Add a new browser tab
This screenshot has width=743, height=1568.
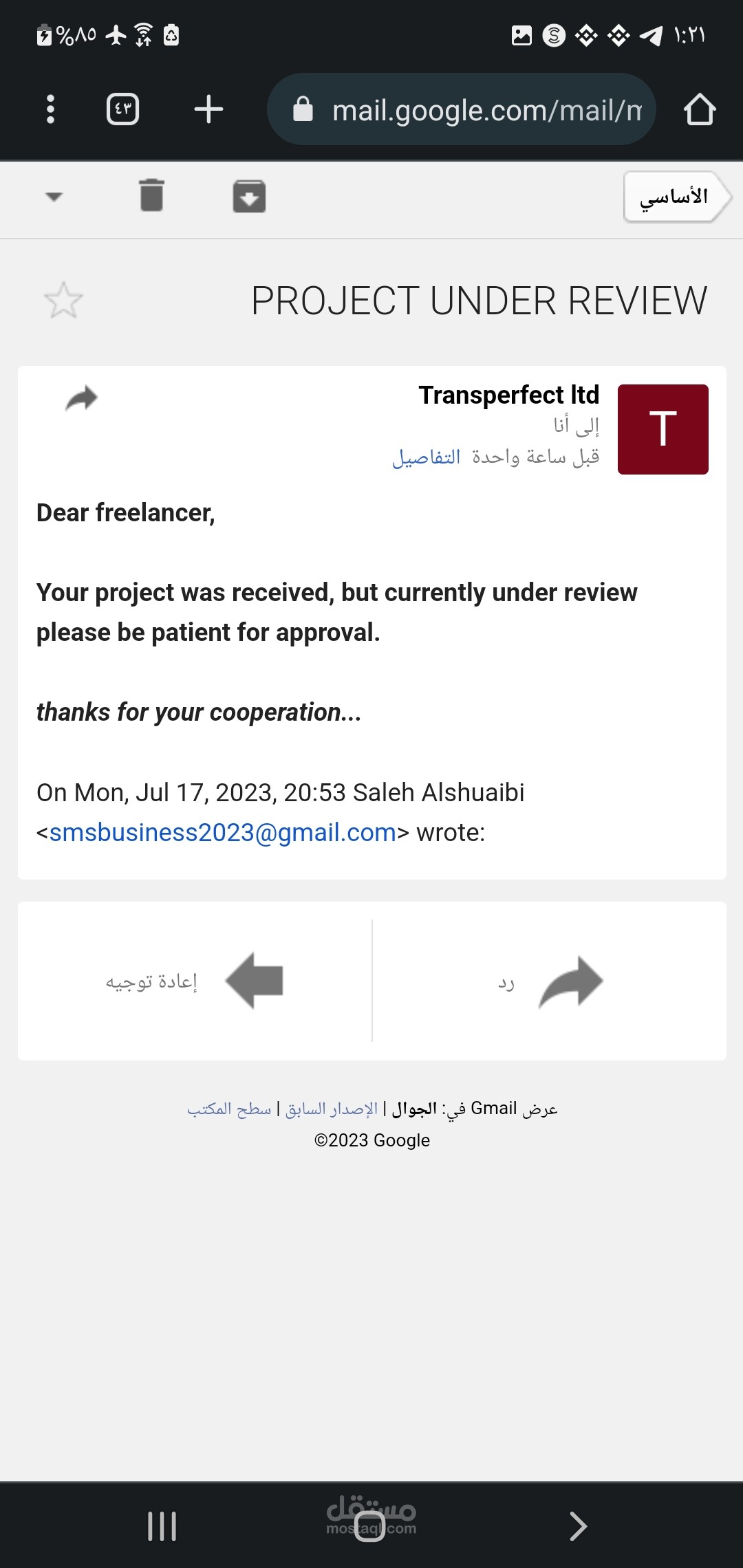coord(208,109)
